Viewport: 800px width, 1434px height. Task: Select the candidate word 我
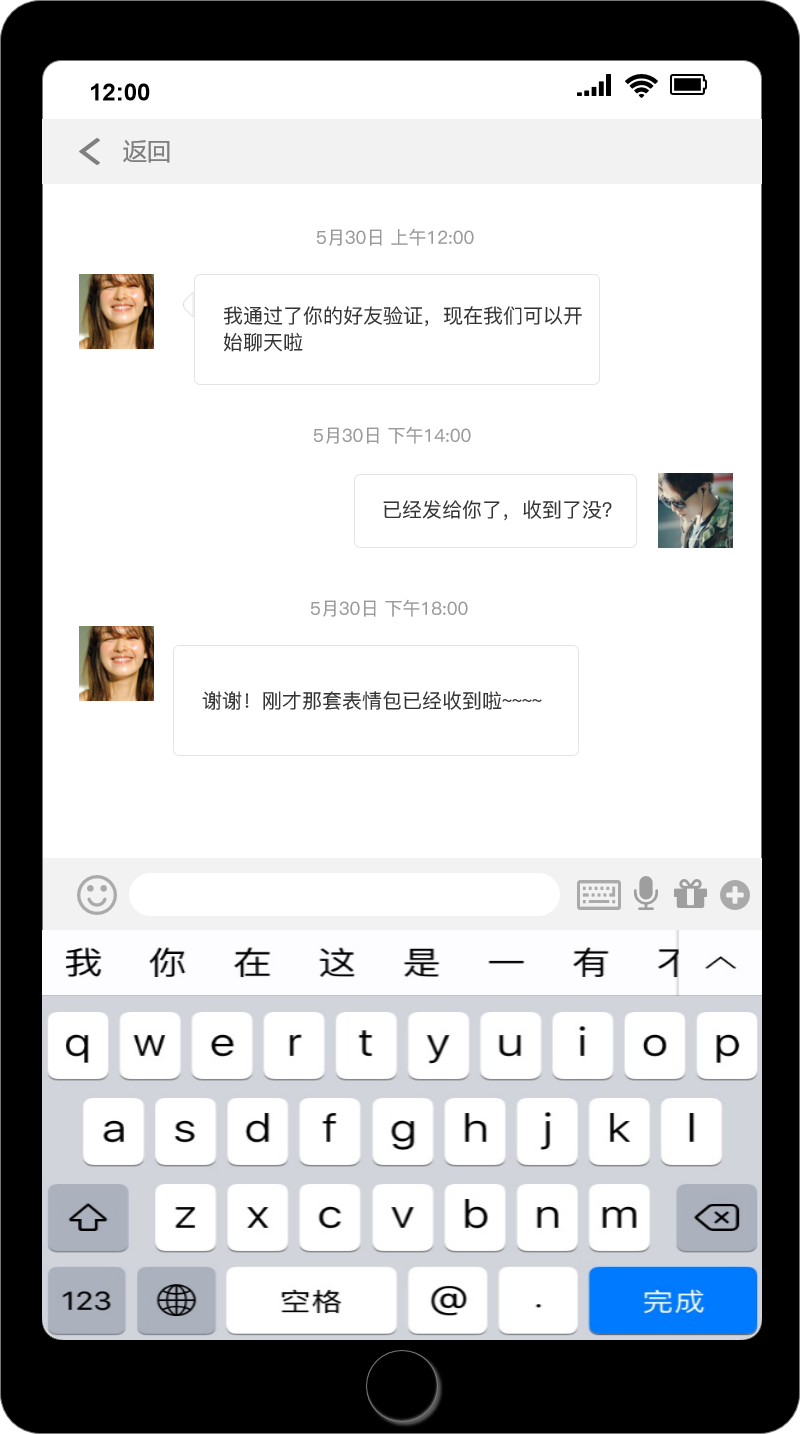pyautogui.click(x=84, y=963)
